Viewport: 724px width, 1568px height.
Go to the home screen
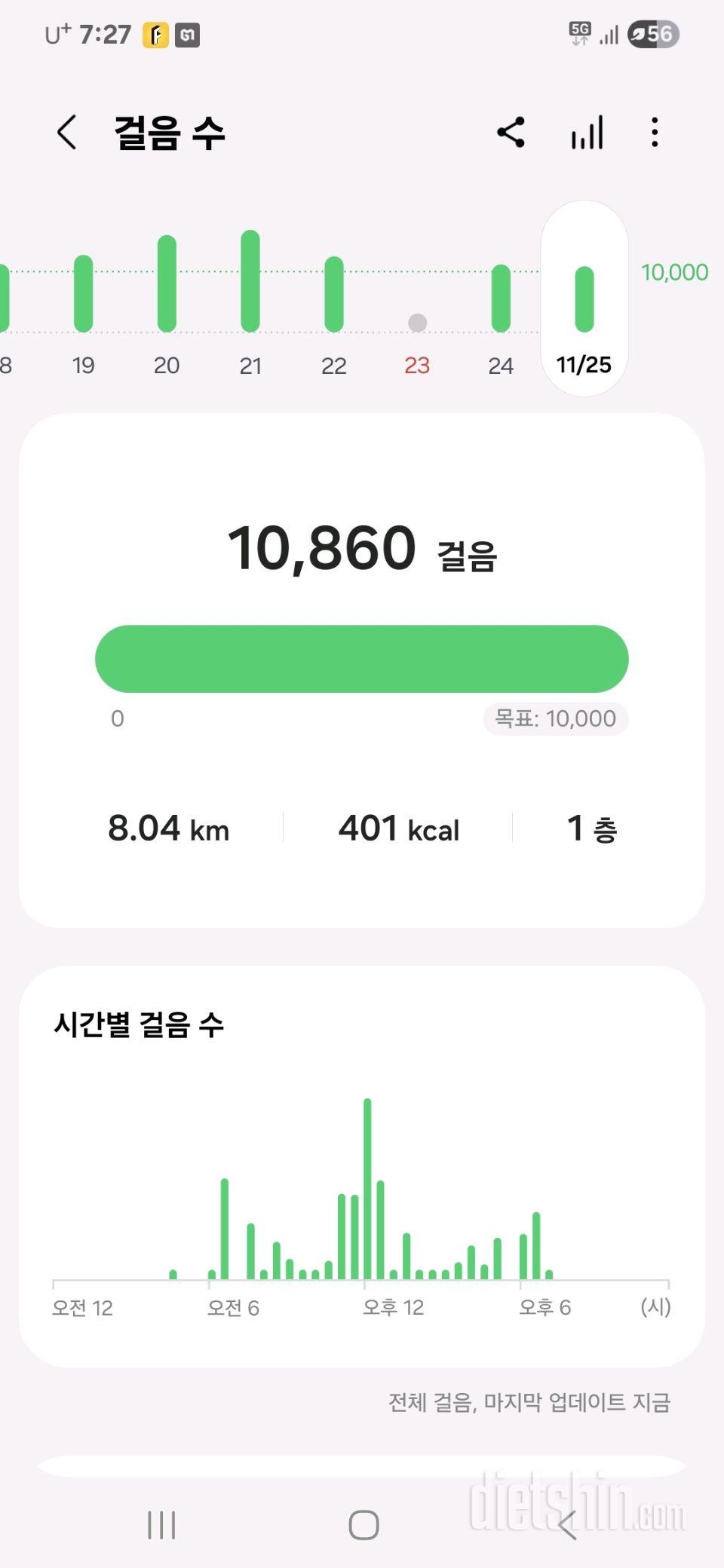[364, 1525]
